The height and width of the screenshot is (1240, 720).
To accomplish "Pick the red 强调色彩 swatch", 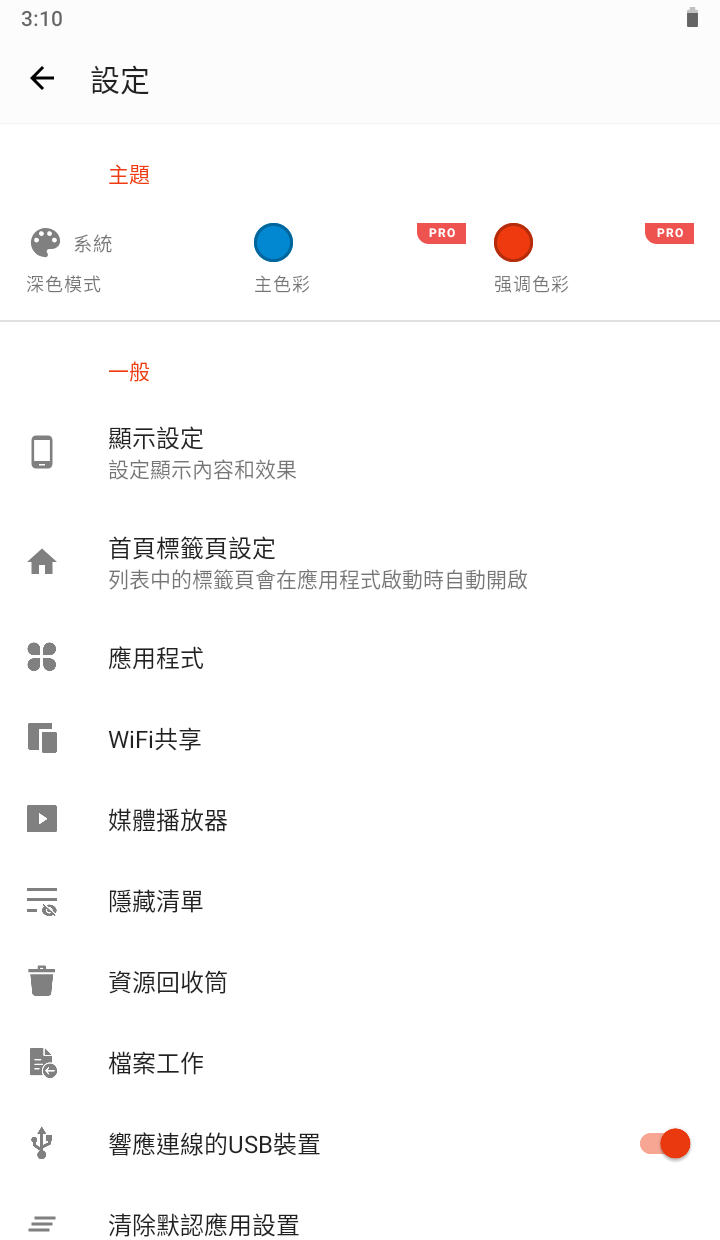I will point(513,241).
